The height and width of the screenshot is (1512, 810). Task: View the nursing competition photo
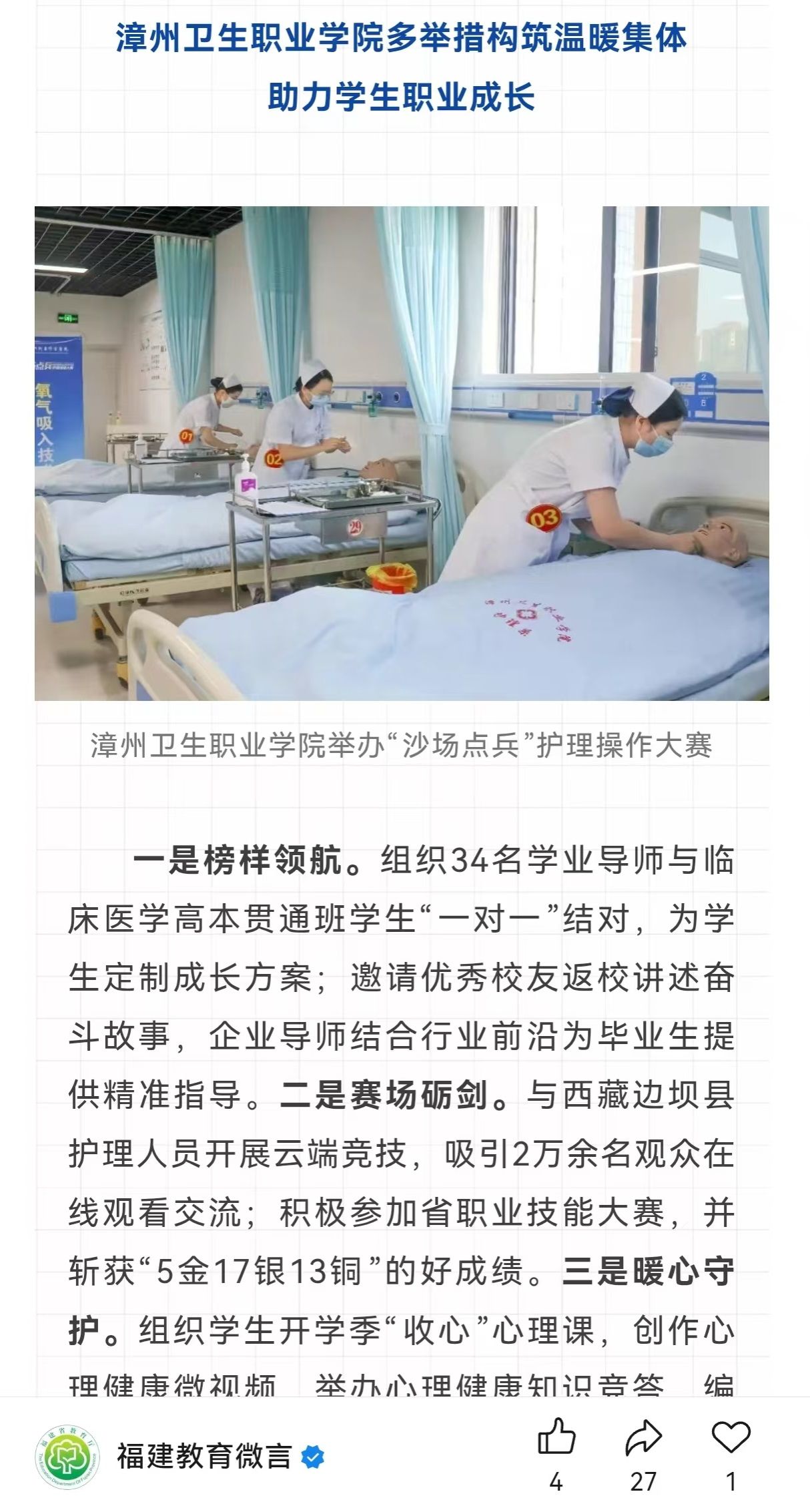pos(402,453)
